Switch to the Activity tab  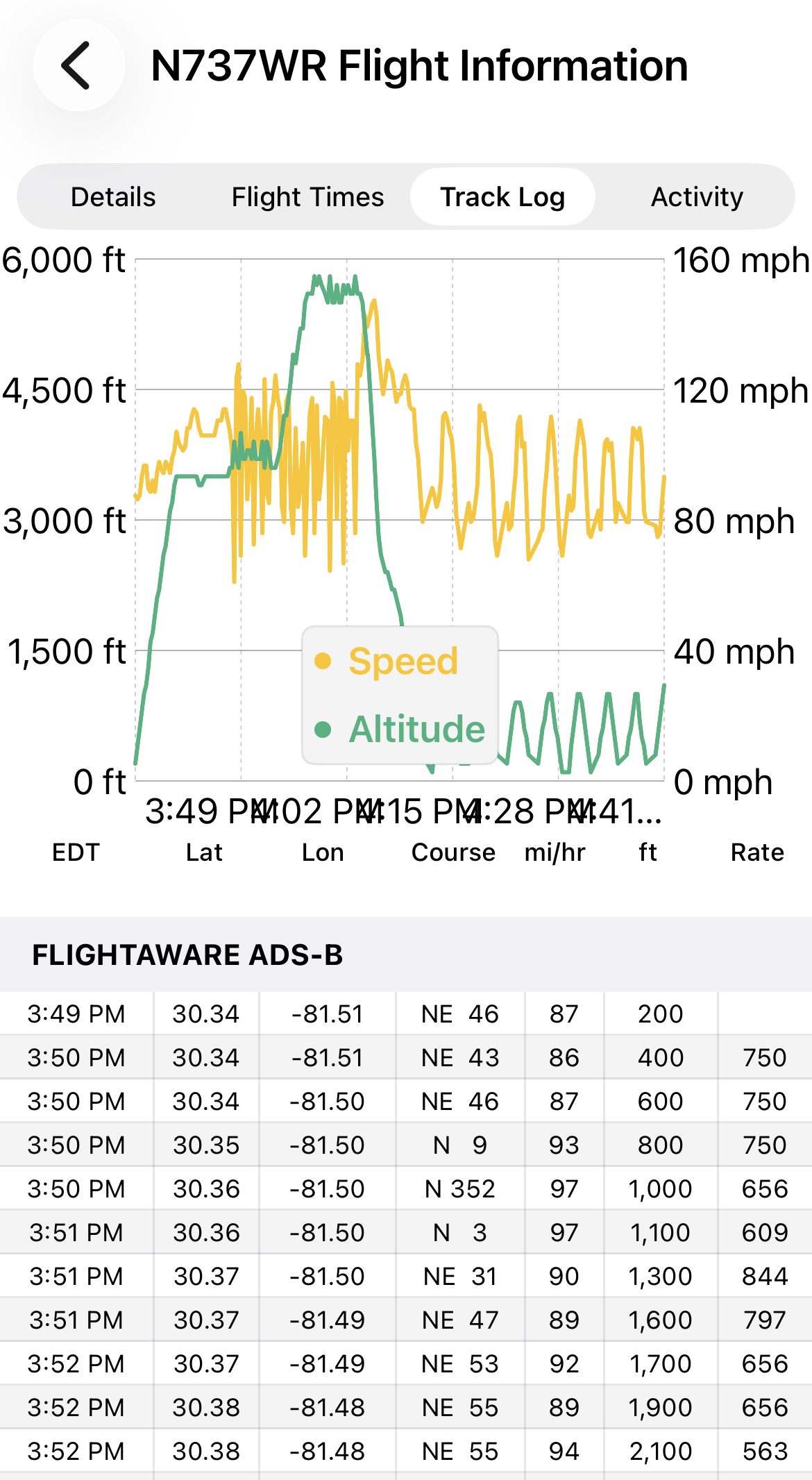tap(697, 197)
